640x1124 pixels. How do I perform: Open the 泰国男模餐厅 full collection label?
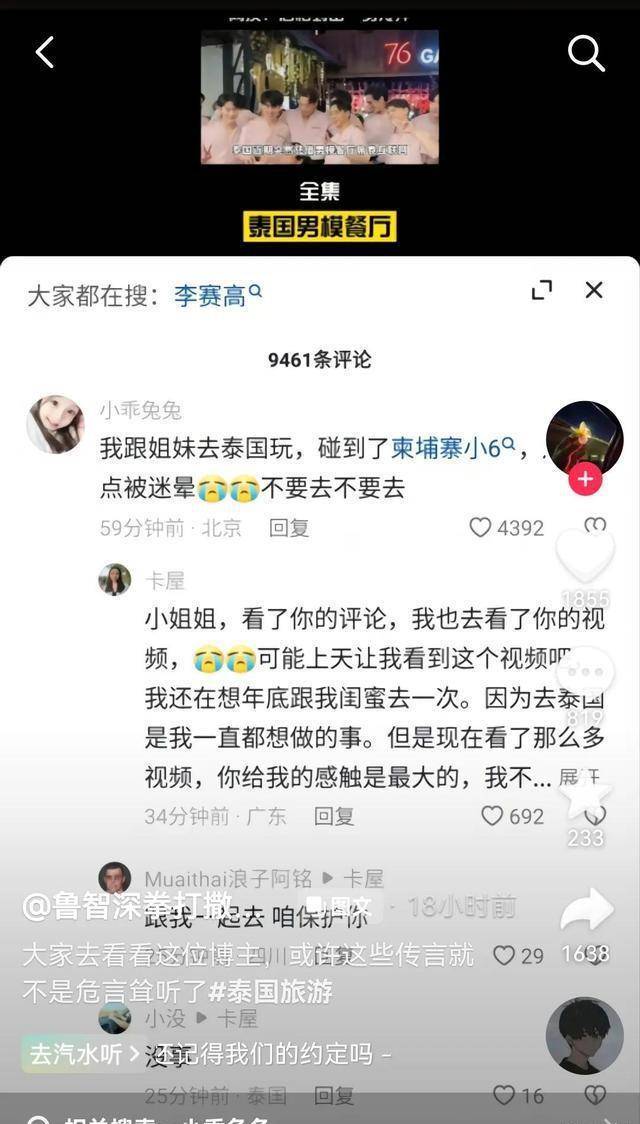pos(320,226)
